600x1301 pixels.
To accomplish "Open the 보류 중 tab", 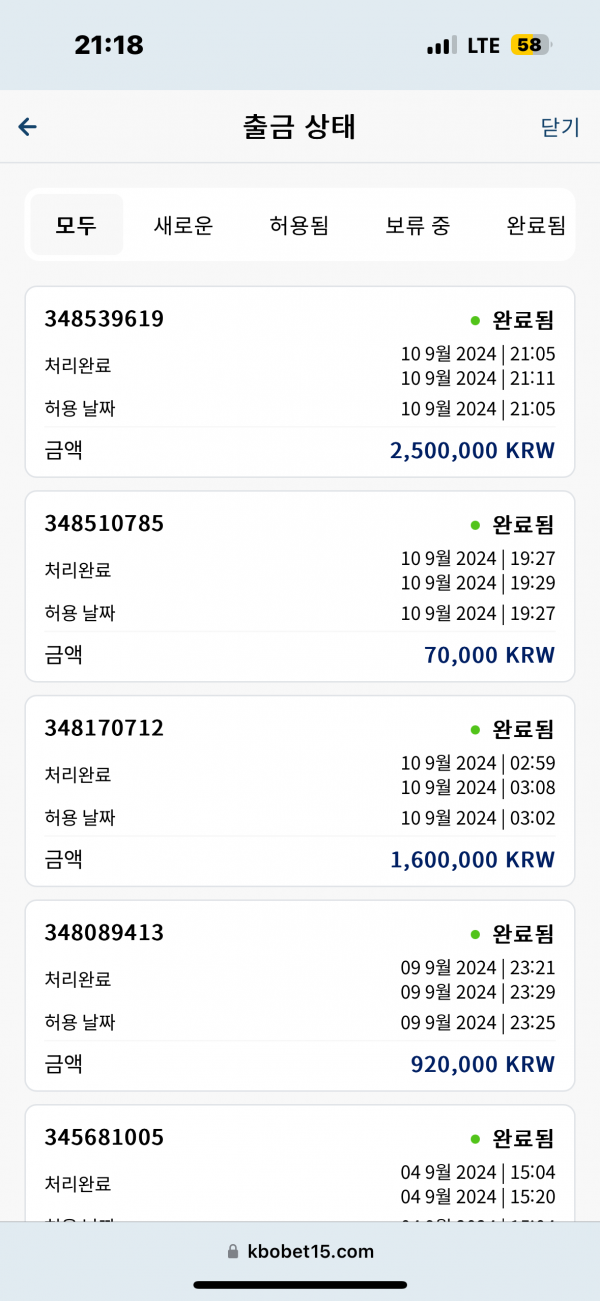I will click(x=418, y=225).
